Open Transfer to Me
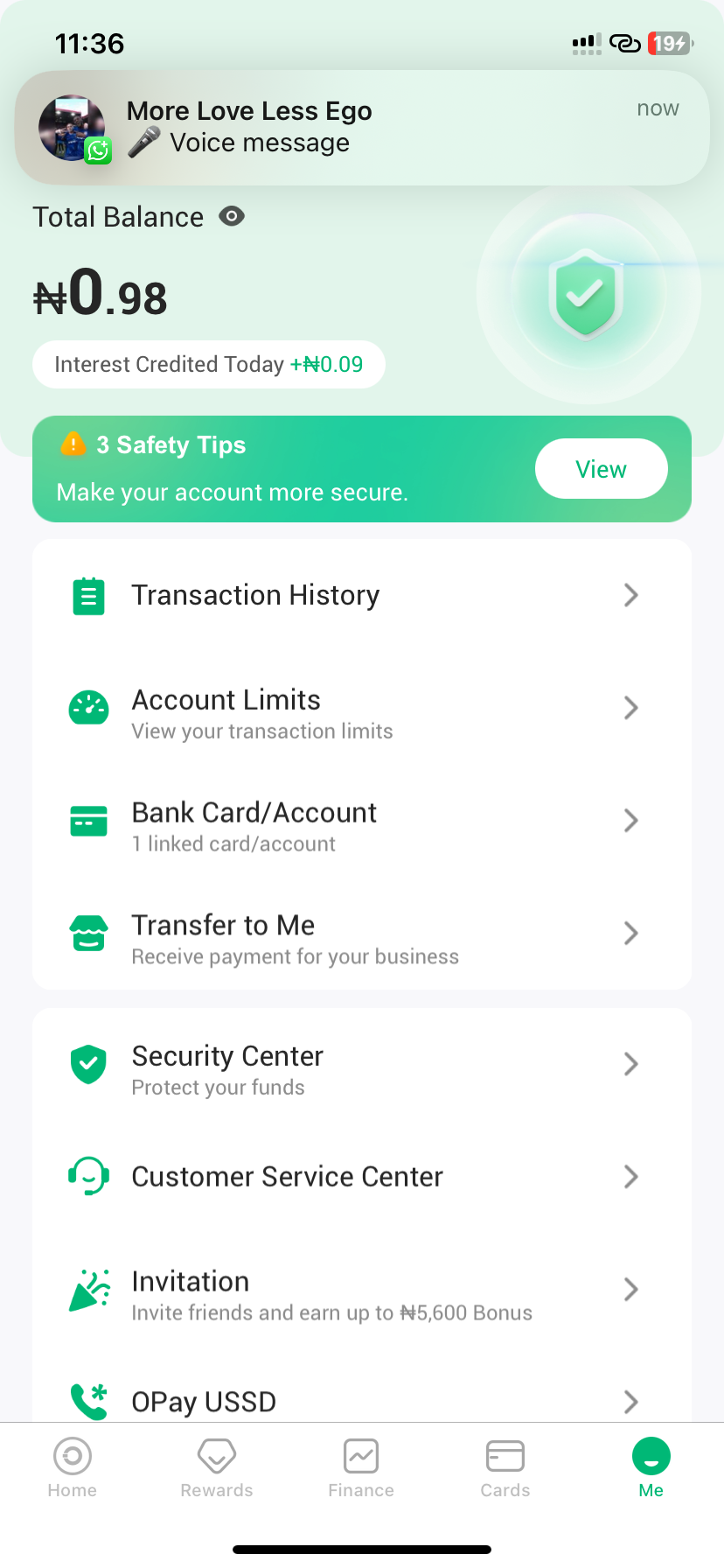 361,934
